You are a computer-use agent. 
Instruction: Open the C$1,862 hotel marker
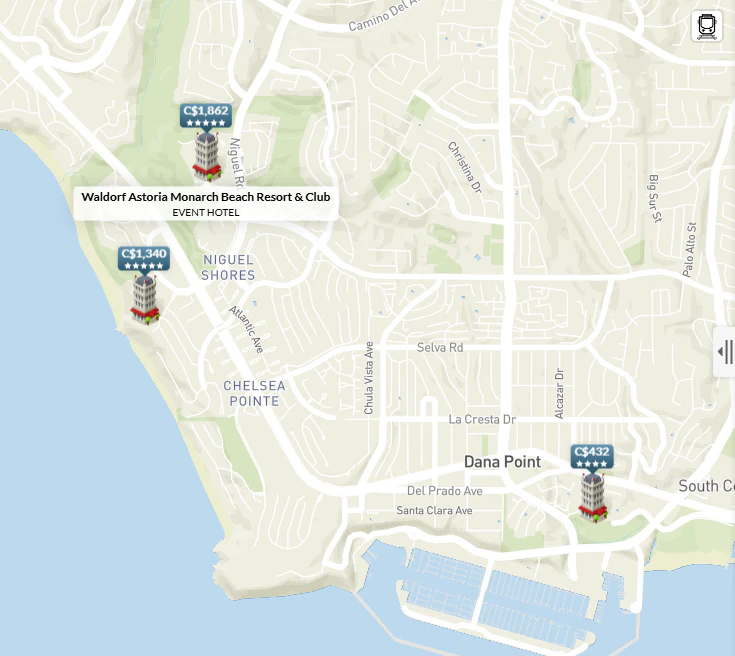click(x=206, y=145)
